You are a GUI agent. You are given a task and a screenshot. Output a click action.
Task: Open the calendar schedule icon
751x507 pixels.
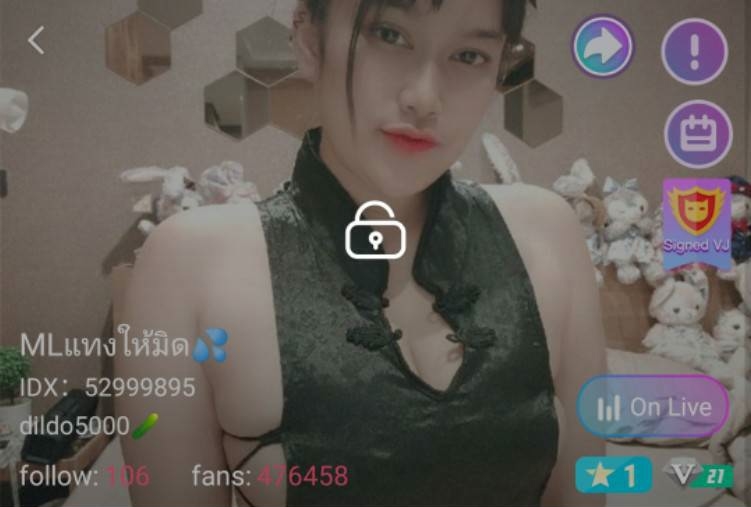[x=698, y=134]
